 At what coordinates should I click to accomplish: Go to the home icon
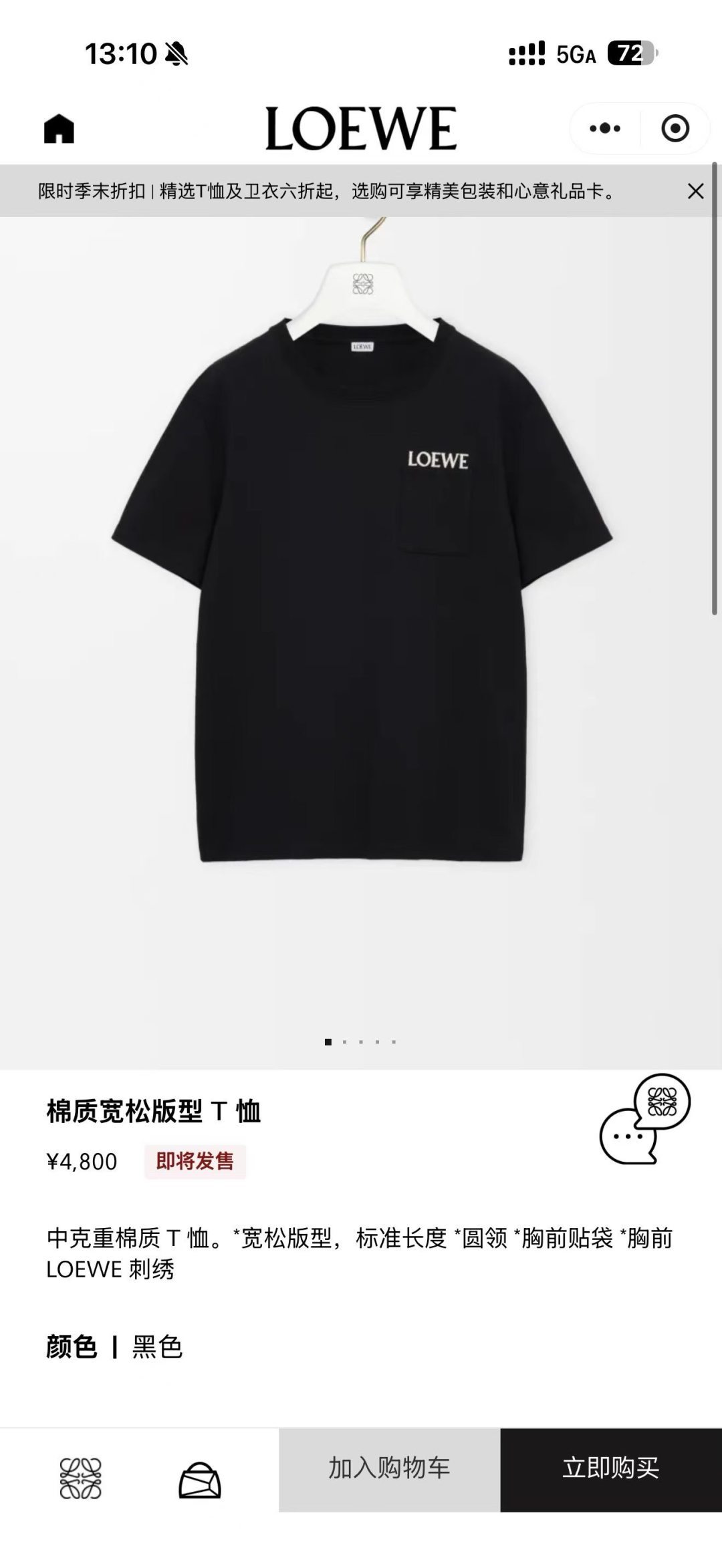pos(59,128)
